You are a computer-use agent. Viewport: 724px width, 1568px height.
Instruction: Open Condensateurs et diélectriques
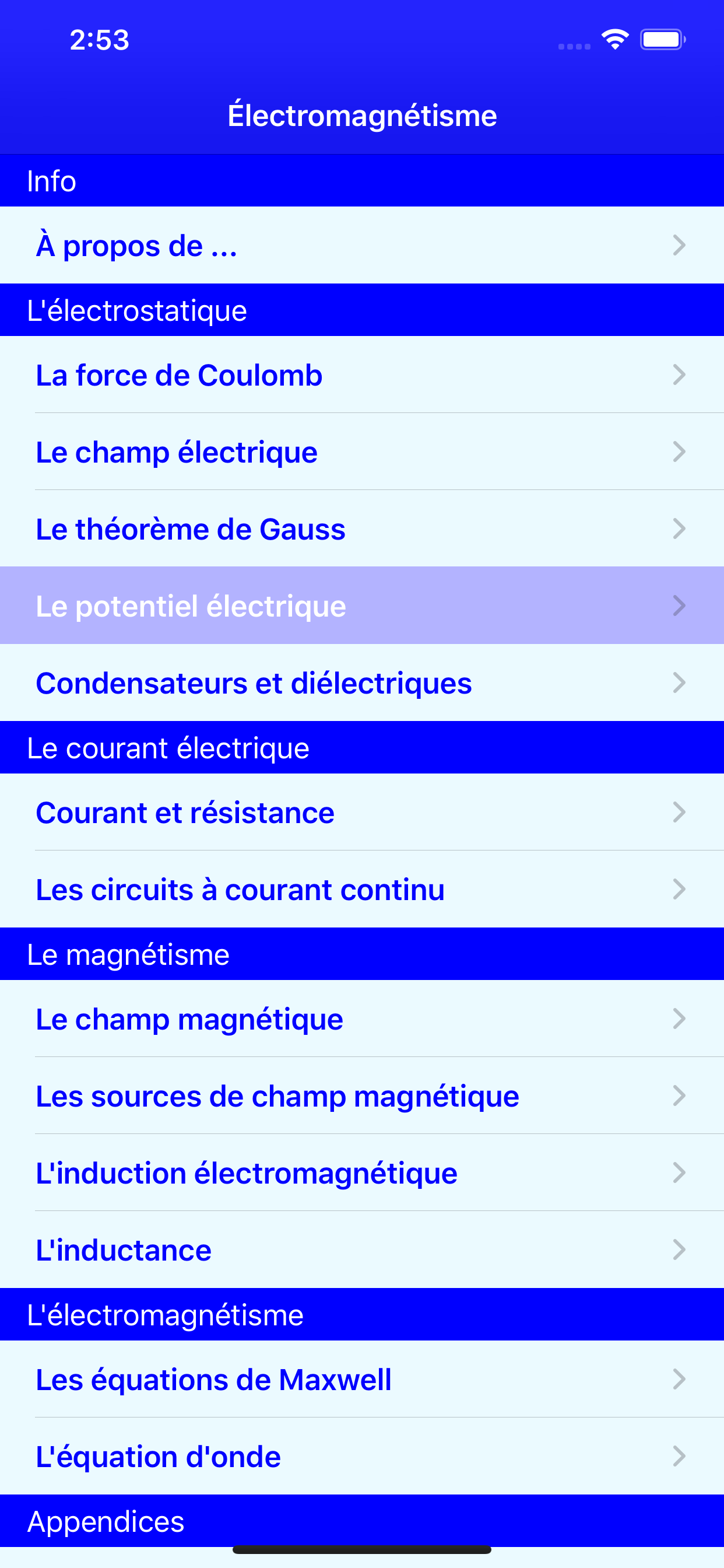(362, 683)
